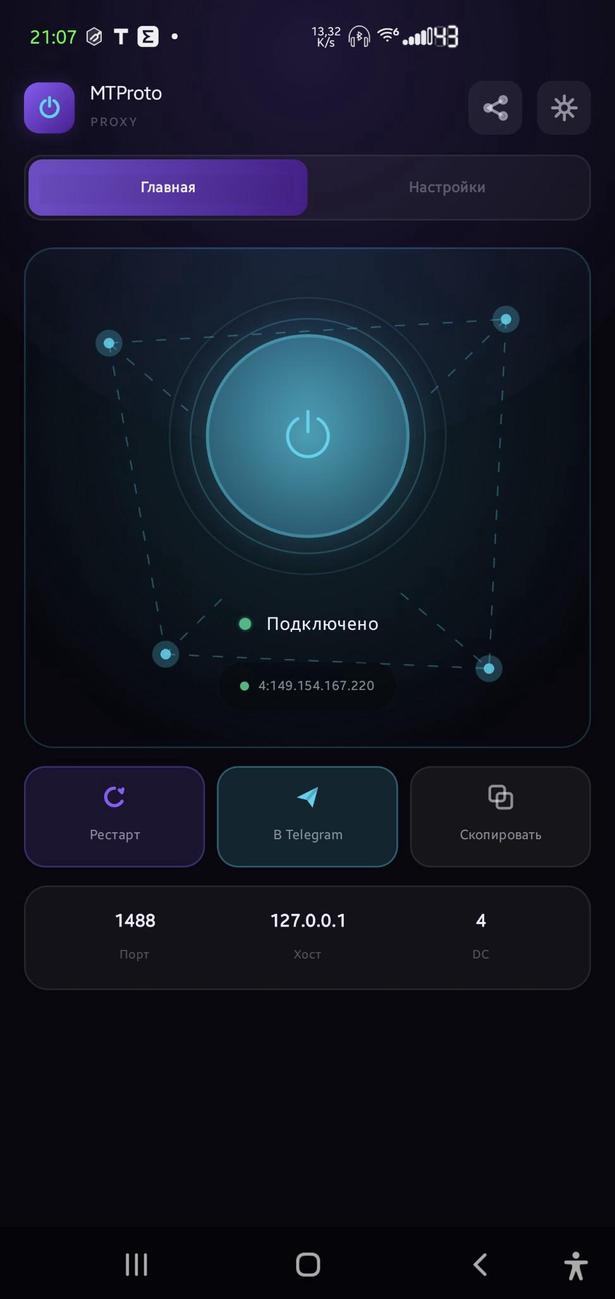Open recent apps from the navigation bar
Screen dimensions: 615x1299
(136, 1264)
